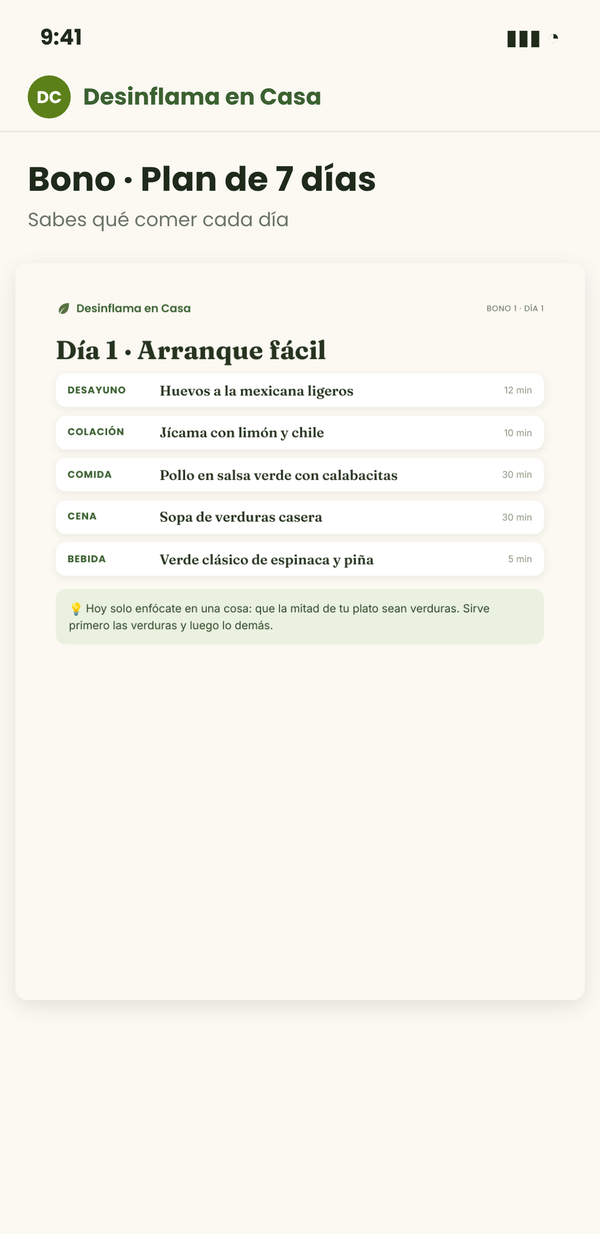Open the Día 1 Arranque fácil plan page
Viewport: 600px width, 1234px height.
pyautogui.click(x=300, y=631)
